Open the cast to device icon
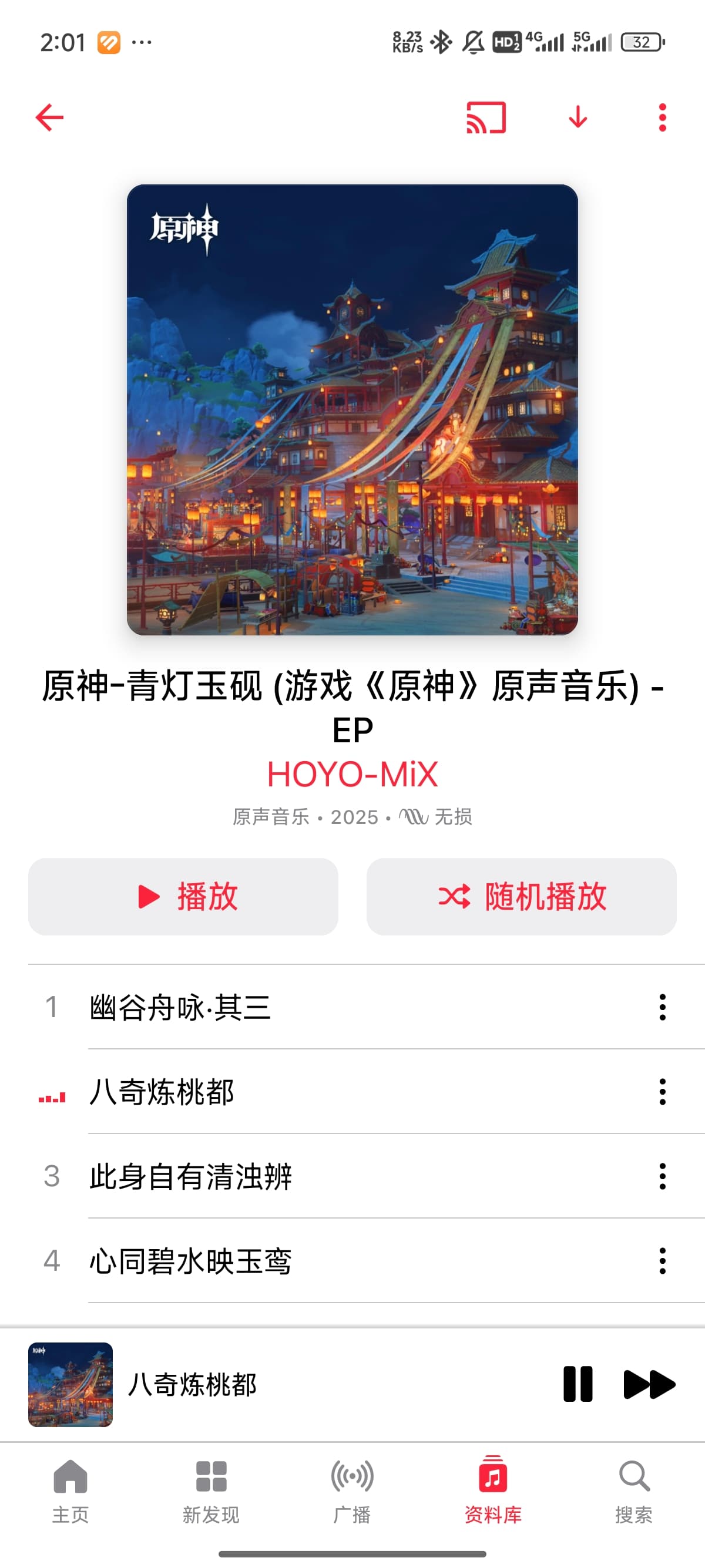Image resolution: width=705 pixels, height=1568 pixels. pyautogui.click(x=486, y=117)
